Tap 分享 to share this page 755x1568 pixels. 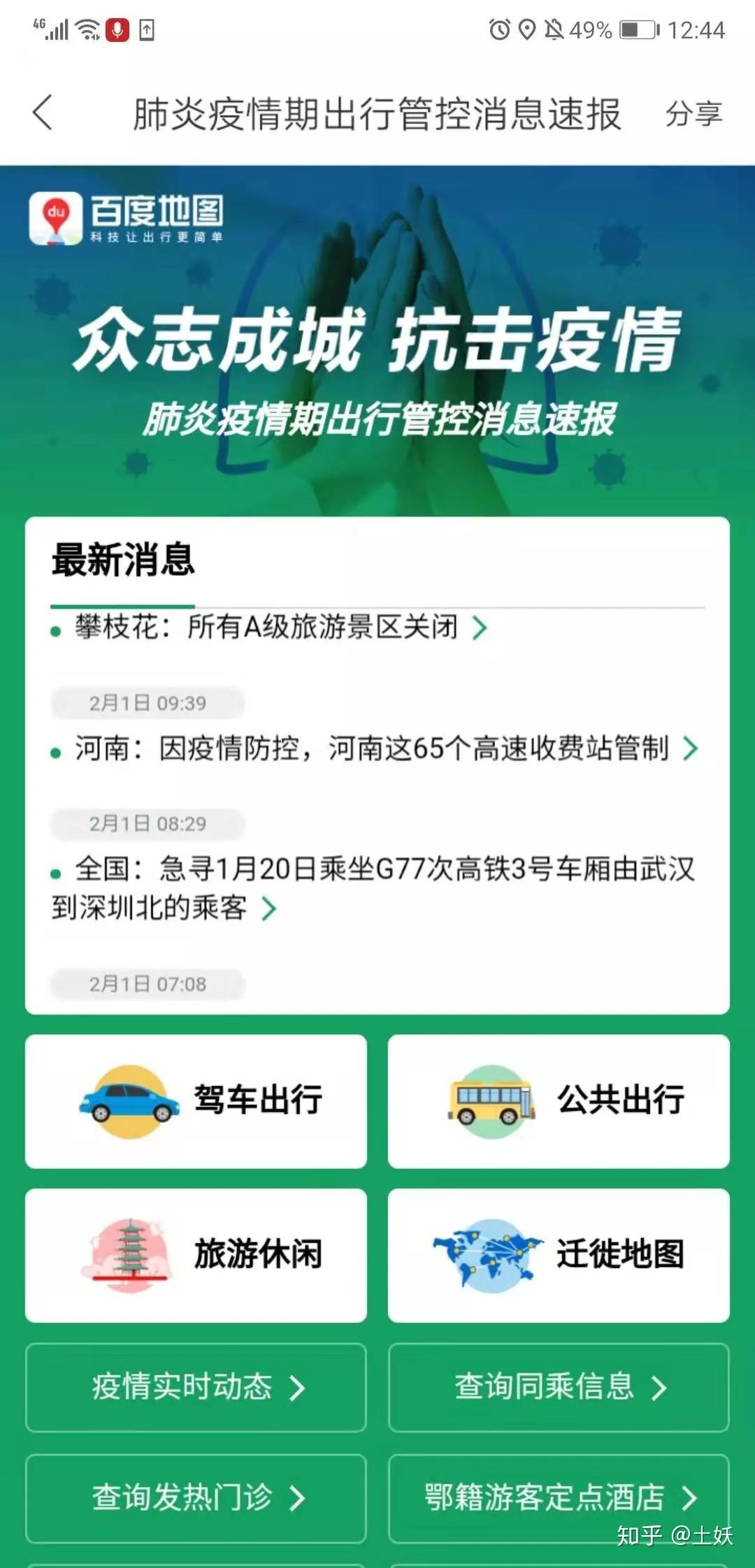click(x=693, y=114)
